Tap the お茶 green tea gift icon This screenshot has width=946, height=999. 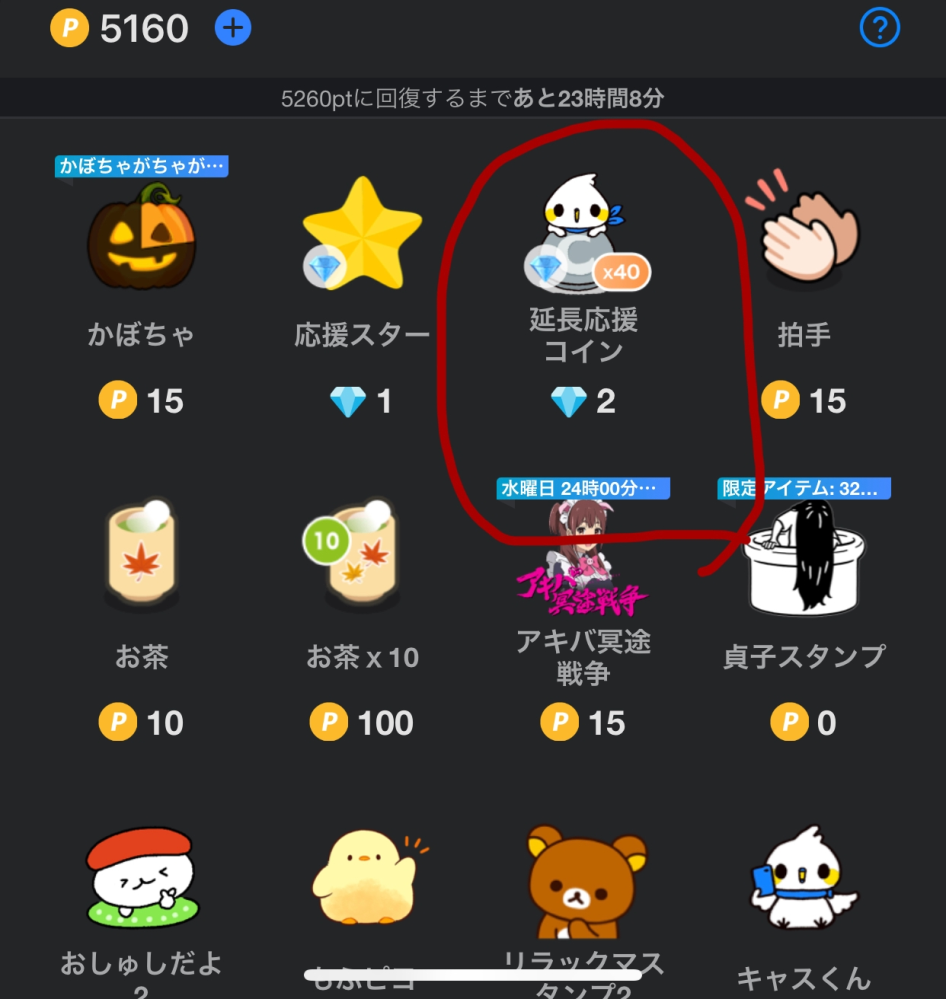coord(141,555)
